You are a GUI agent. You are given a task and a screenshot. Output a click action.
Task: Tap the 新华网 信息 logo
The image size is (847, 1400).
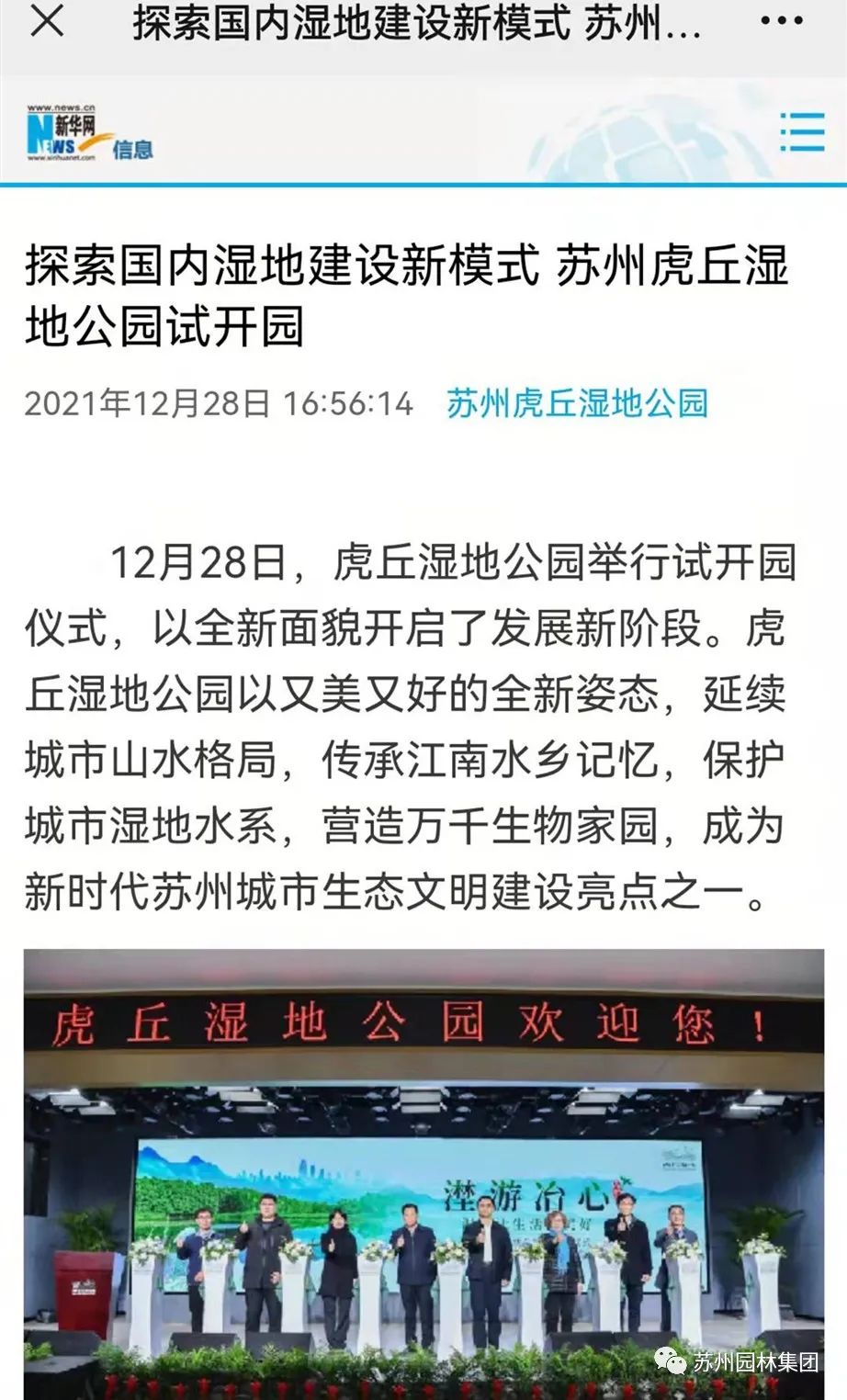(89, 134)
